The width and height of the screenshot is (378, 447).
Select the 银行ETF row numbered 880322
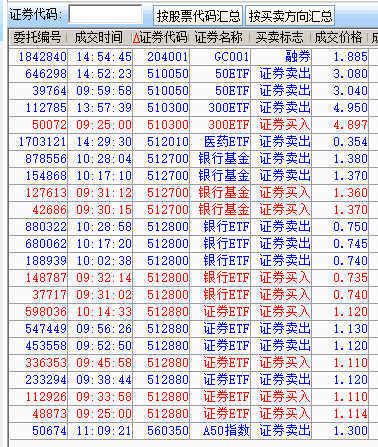click(193, 227)
